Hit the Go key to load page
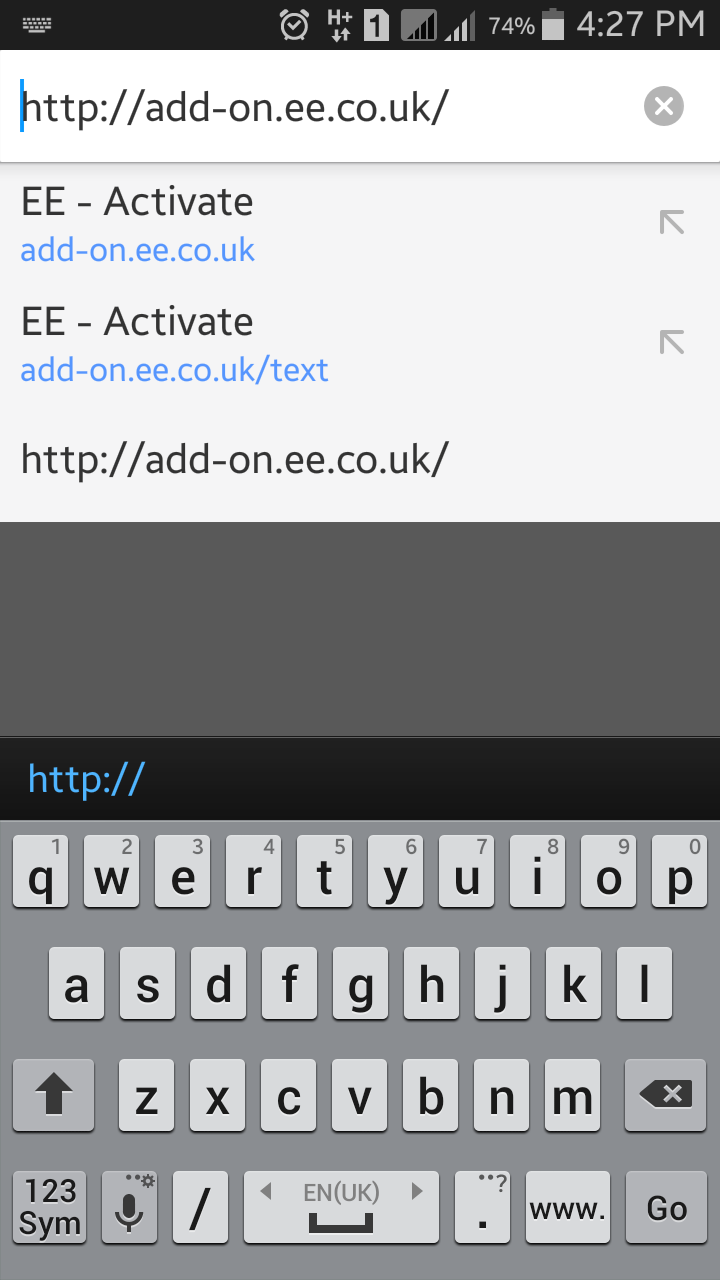Screen dimensions: 720x1280 click(666, 1207)
